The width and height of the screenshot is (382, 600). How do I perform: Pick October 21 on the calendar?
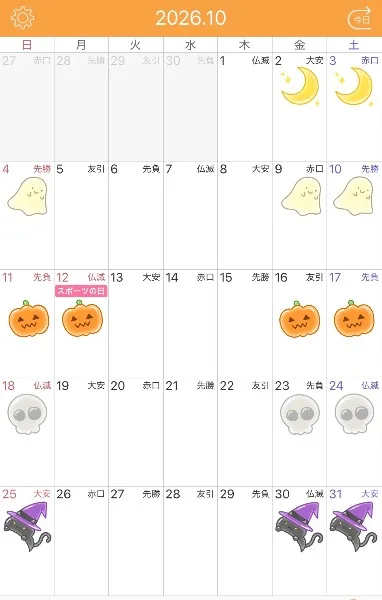click(x=191, y=432)
